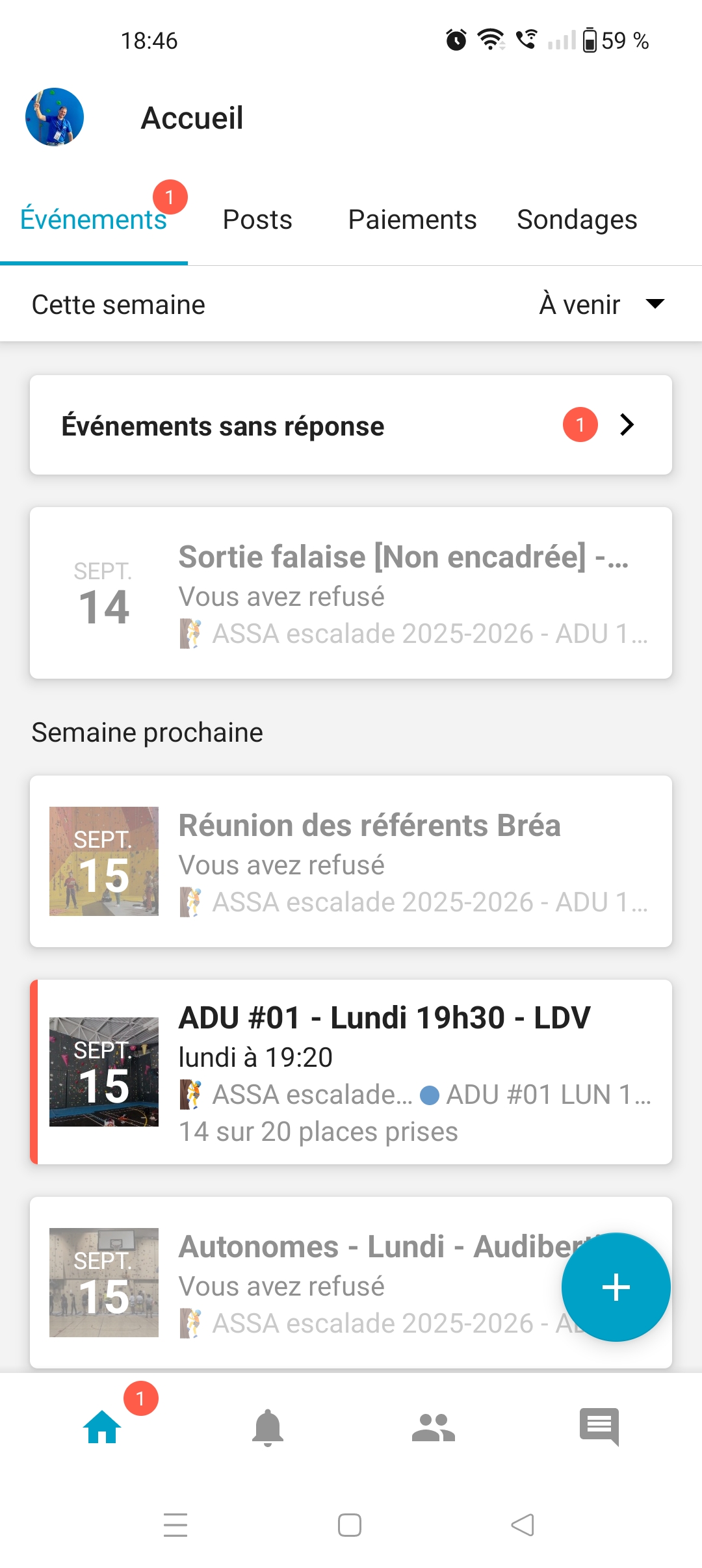702x1568 pixels.
Task: Tap the system back button
Action: [523, 1525]
